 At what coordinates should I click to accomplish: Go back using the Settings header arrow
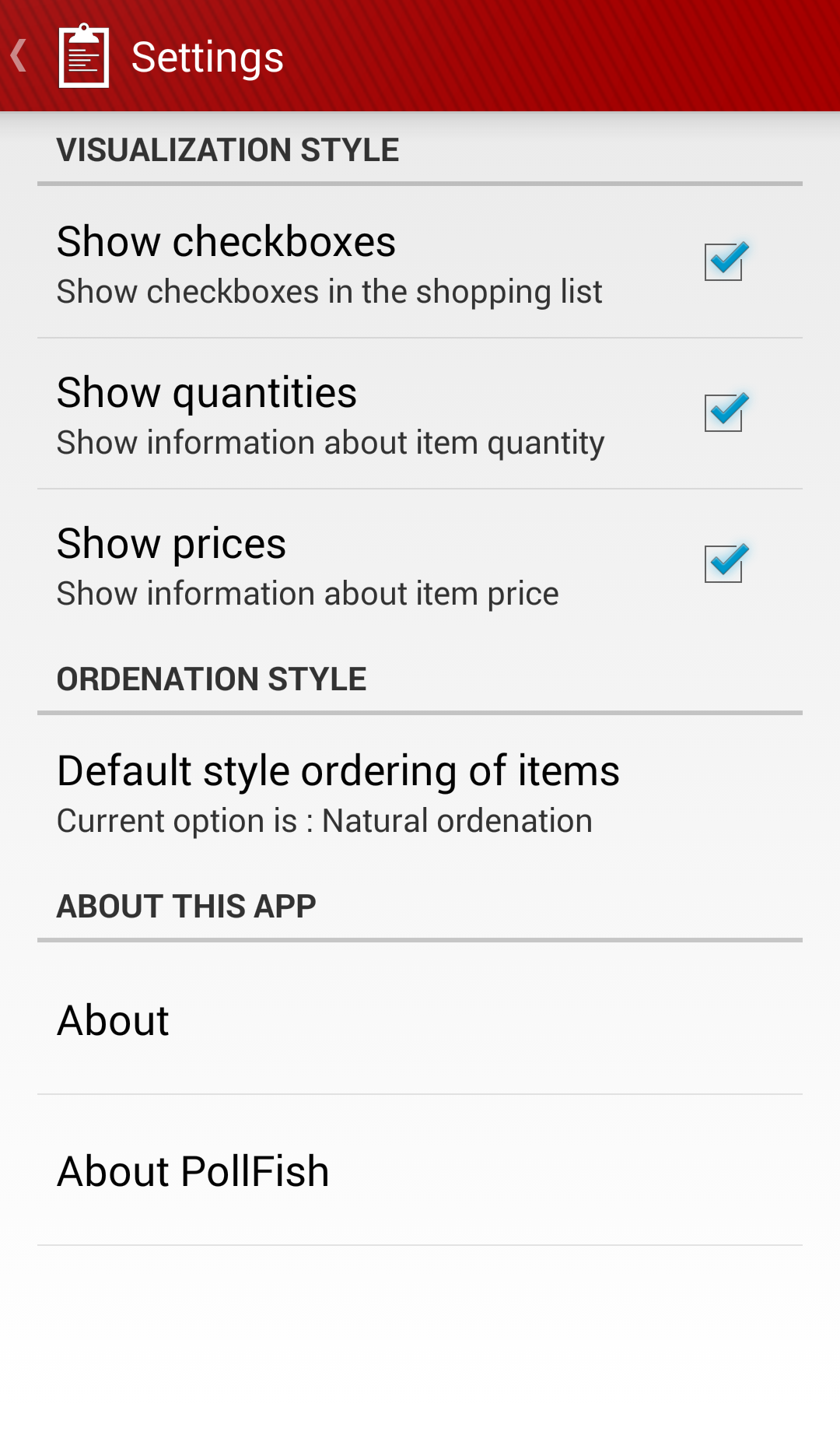(x=19, y=56)
